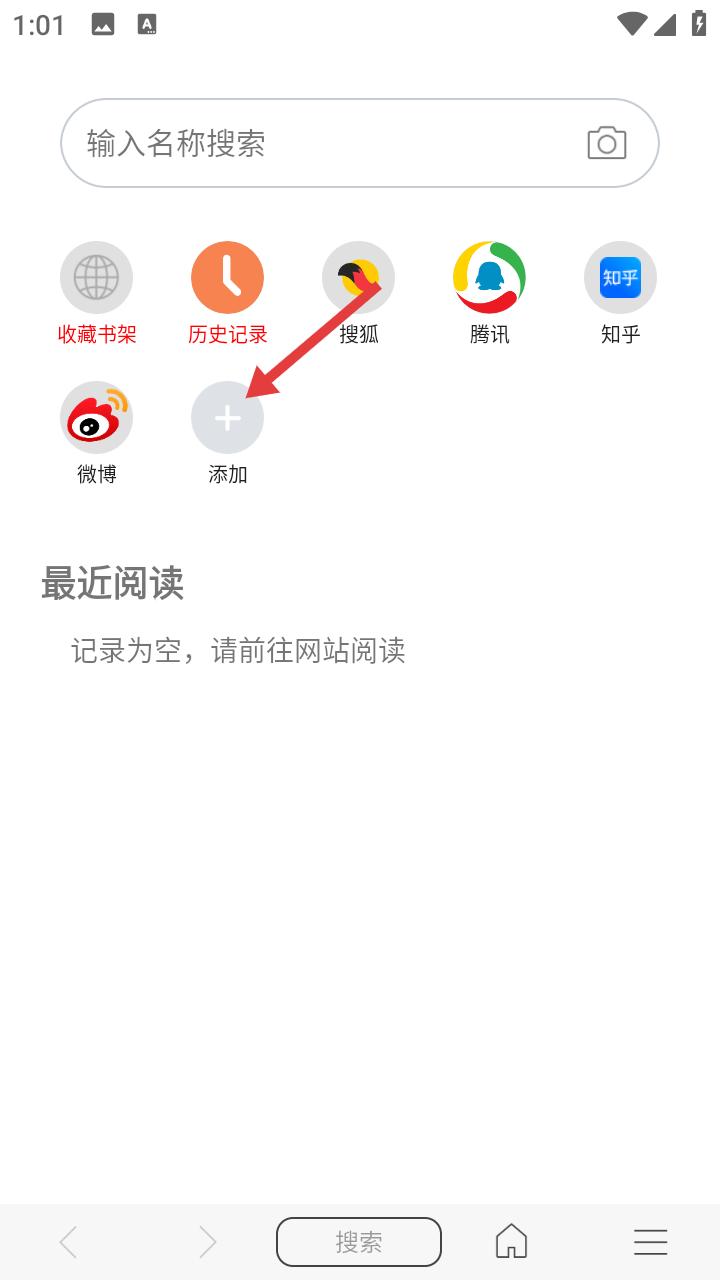This screenshot has width=720, height=1280.
Task: Go back with the bottom left arrow
Action: coord(68,1242)
